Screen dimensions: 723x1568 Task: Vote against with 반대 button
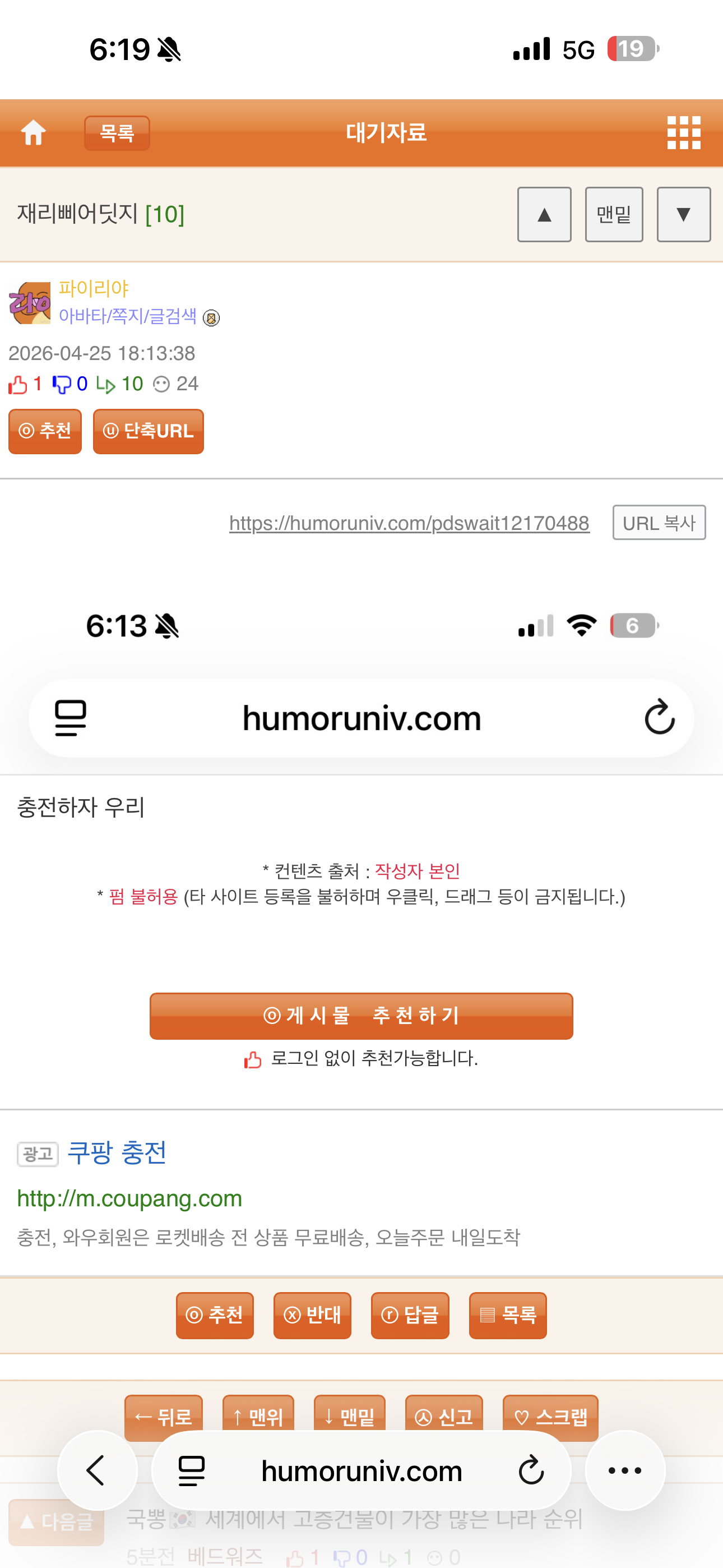[x=312, y=1315]
